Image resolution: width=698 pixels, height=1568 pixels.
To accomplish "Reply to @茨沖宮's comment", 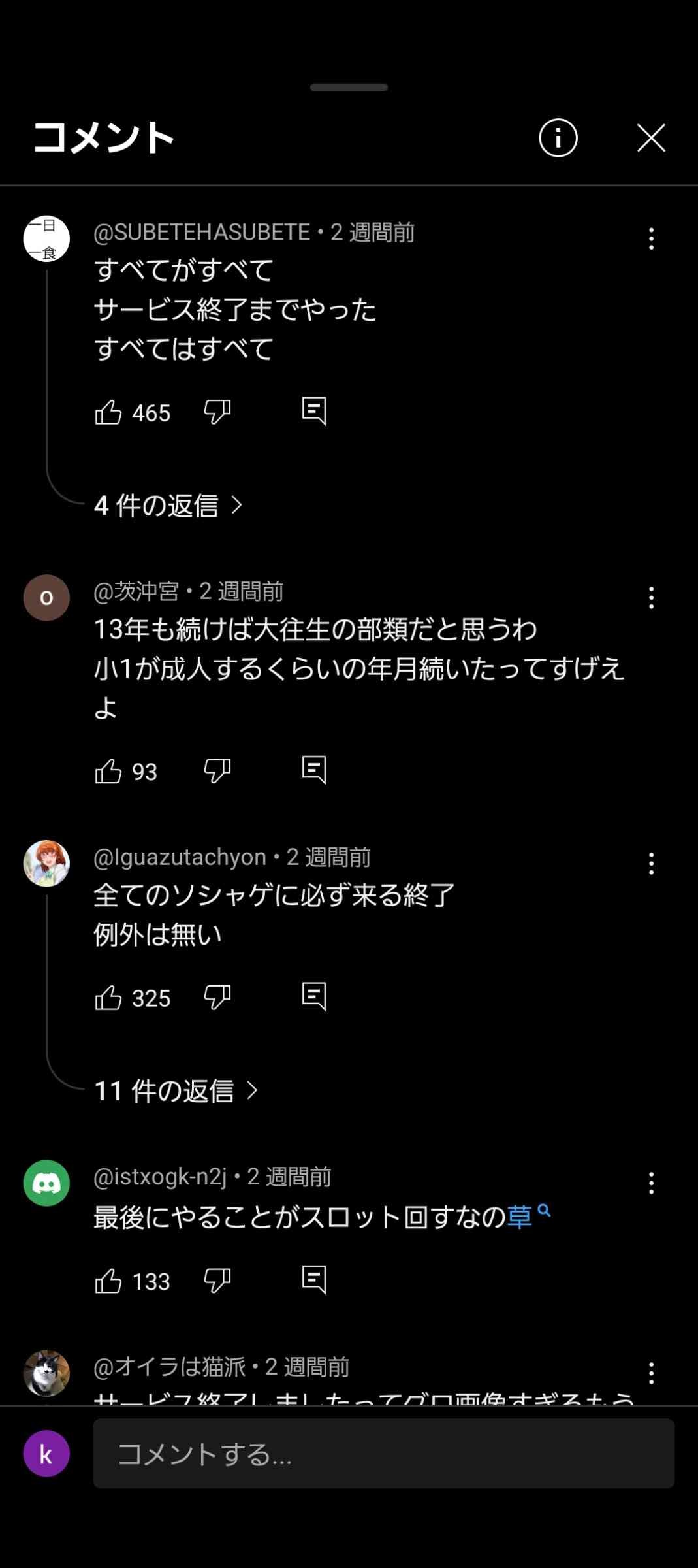I will point(314,770).
